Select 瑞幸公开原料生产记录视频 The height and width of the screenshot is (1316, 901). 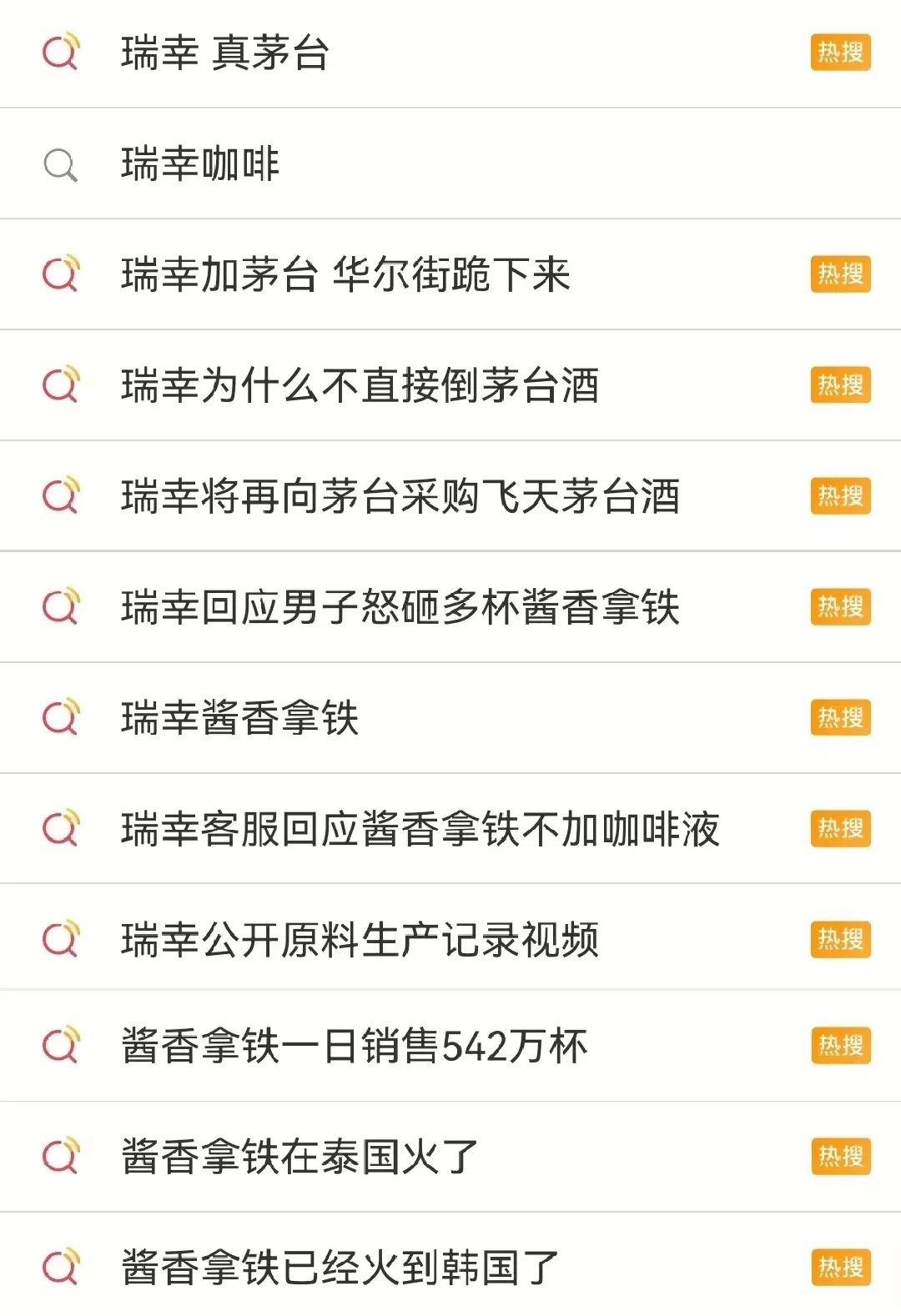pos(360,940)
